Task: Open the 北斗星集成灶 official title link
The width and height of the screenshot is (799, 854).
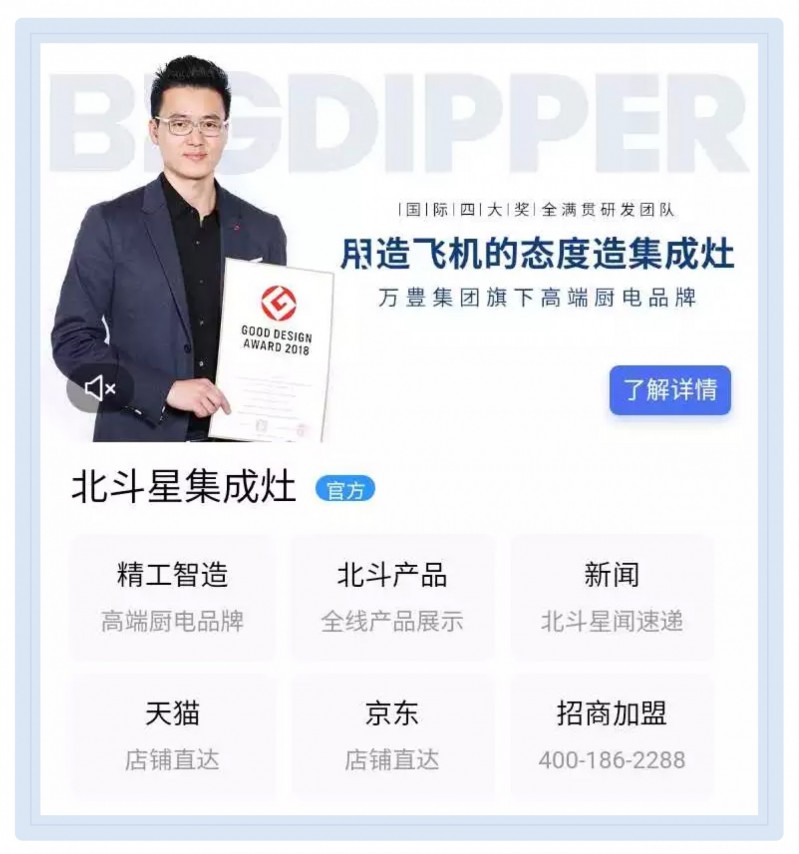Action: [x=184, y=487]
